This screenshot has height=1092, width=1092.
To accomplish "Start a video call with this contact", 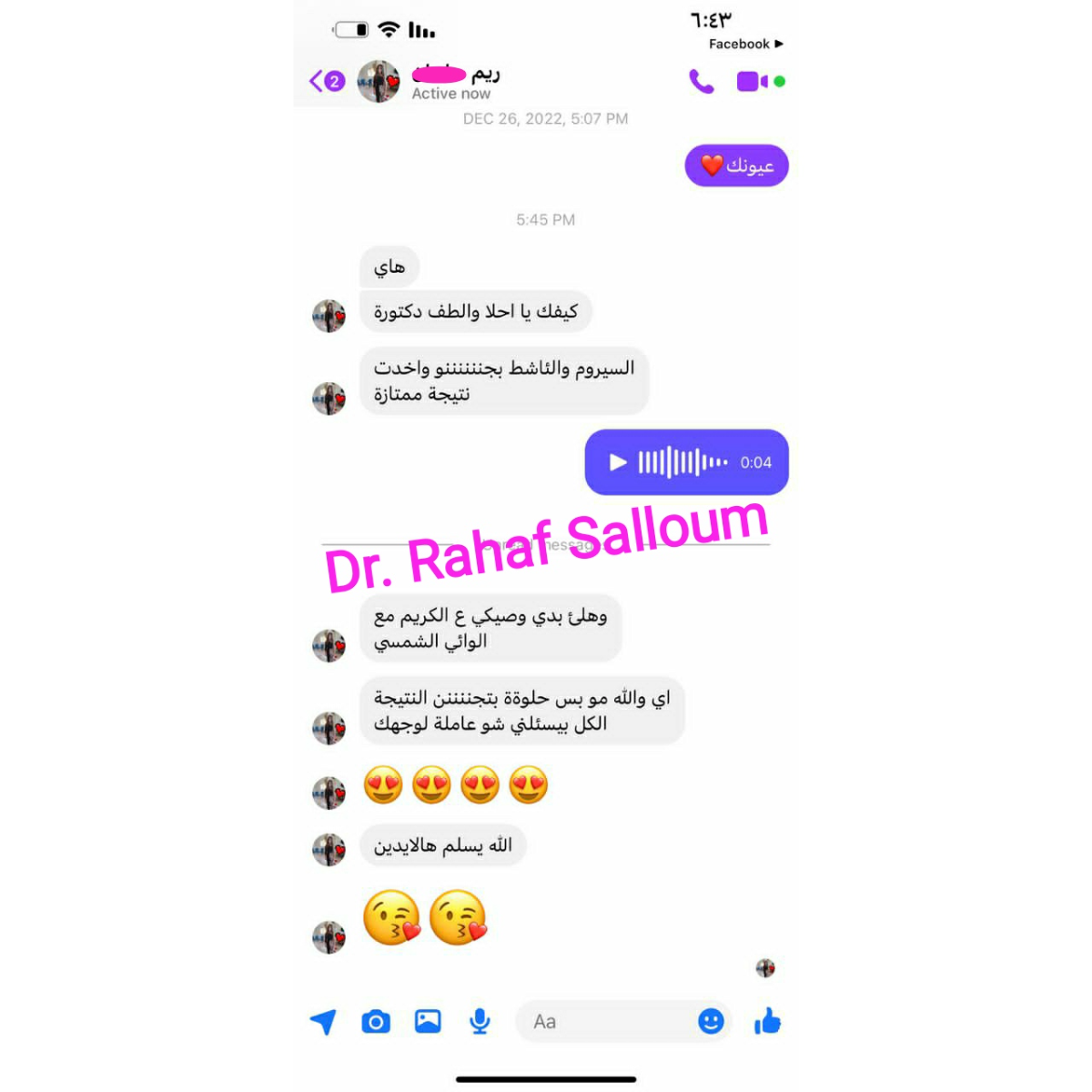I will pos(753,82).
